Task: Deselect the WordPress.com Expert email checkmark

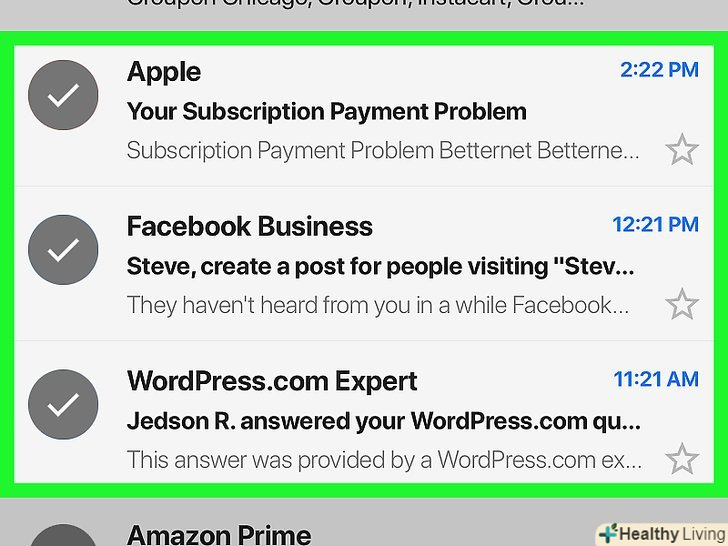Action: 63,405
